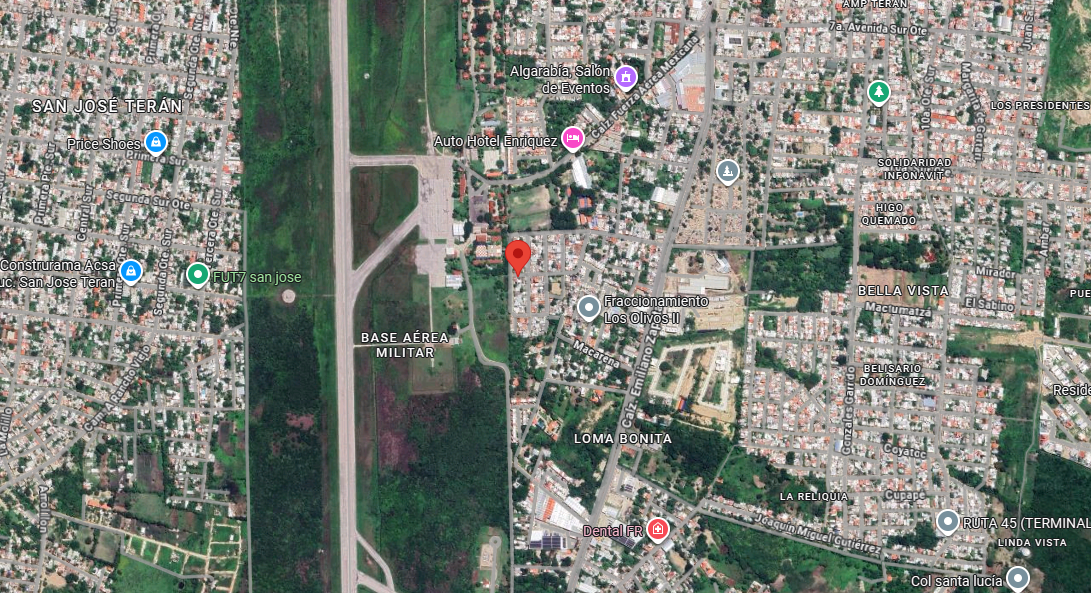Open the Price Shoes store marker
Viewport: 1091px width, 593px height.
click(x=155, y=142)
